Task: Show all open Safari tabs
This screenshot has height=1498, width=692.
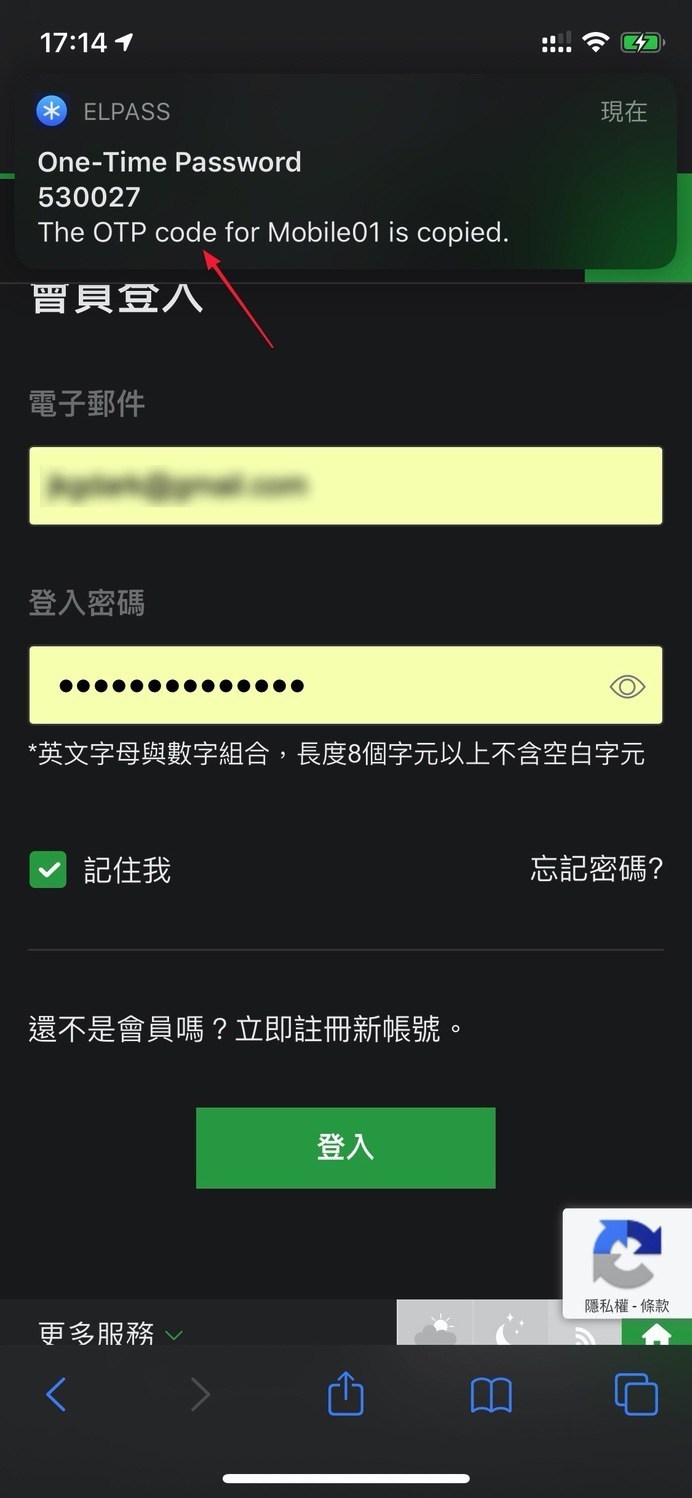Action: click(x=635, y=1394)
